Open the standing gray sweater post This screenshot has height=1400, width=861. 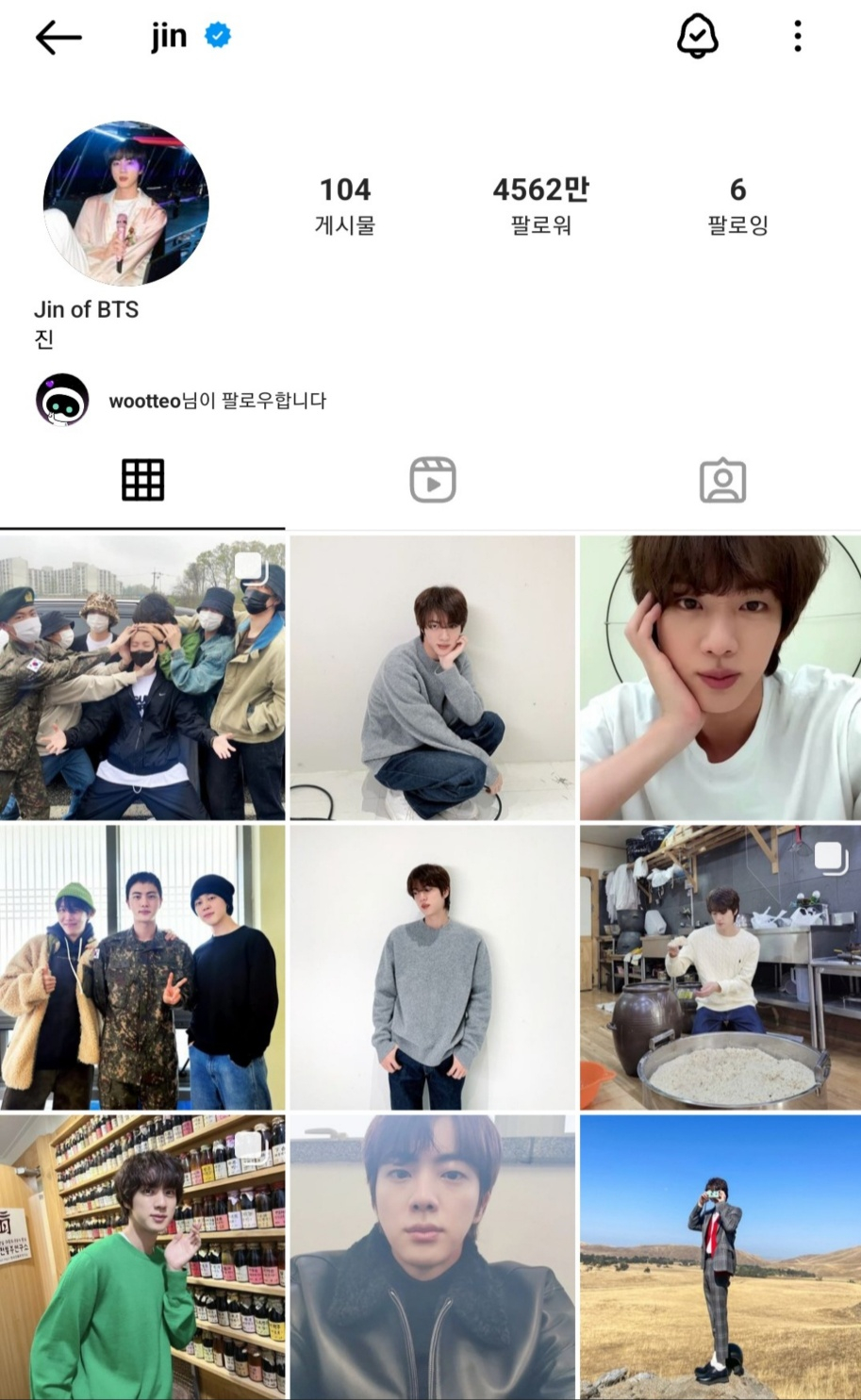click(x=432, y=967)
